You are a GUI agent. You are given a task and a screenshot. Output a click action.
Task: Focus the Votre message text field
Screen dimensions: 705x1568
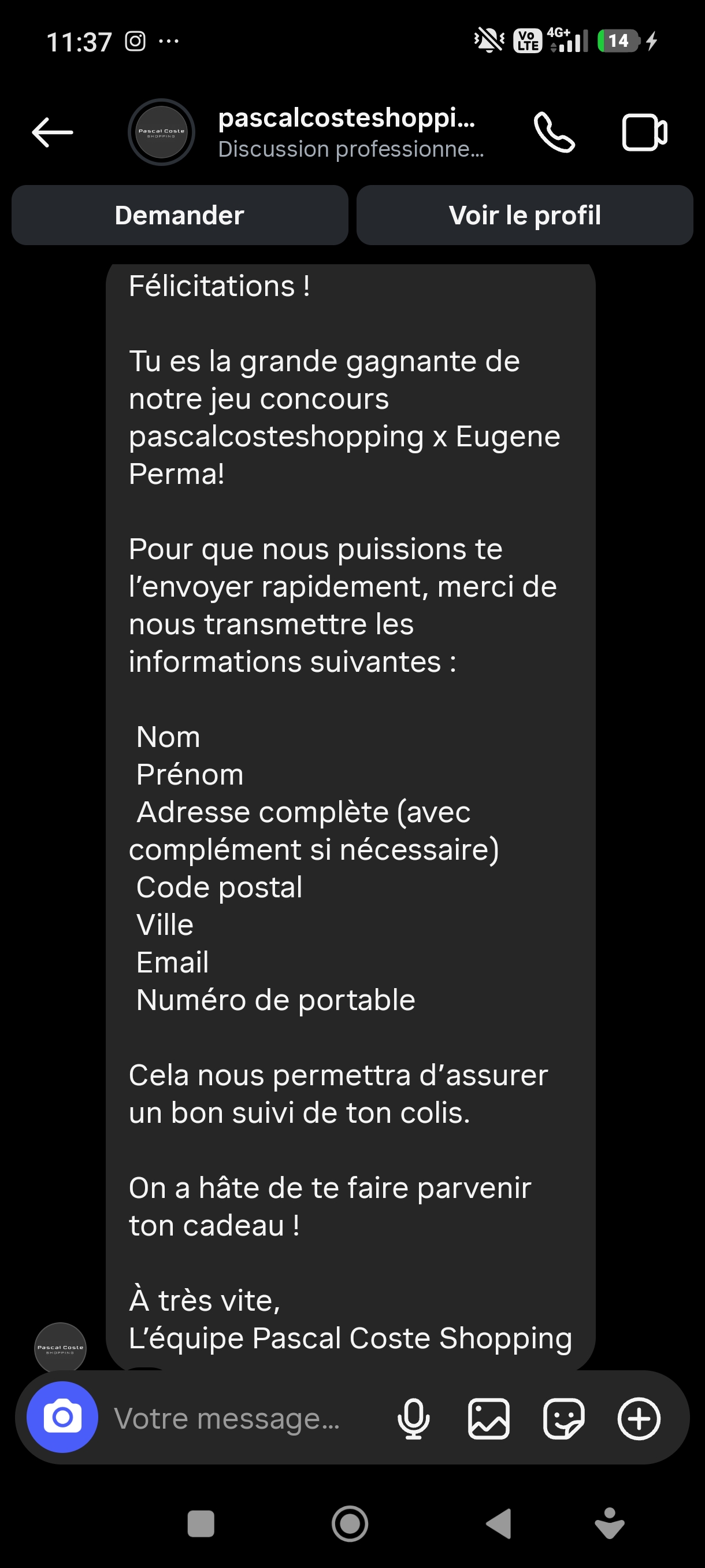coord(243,1418)
